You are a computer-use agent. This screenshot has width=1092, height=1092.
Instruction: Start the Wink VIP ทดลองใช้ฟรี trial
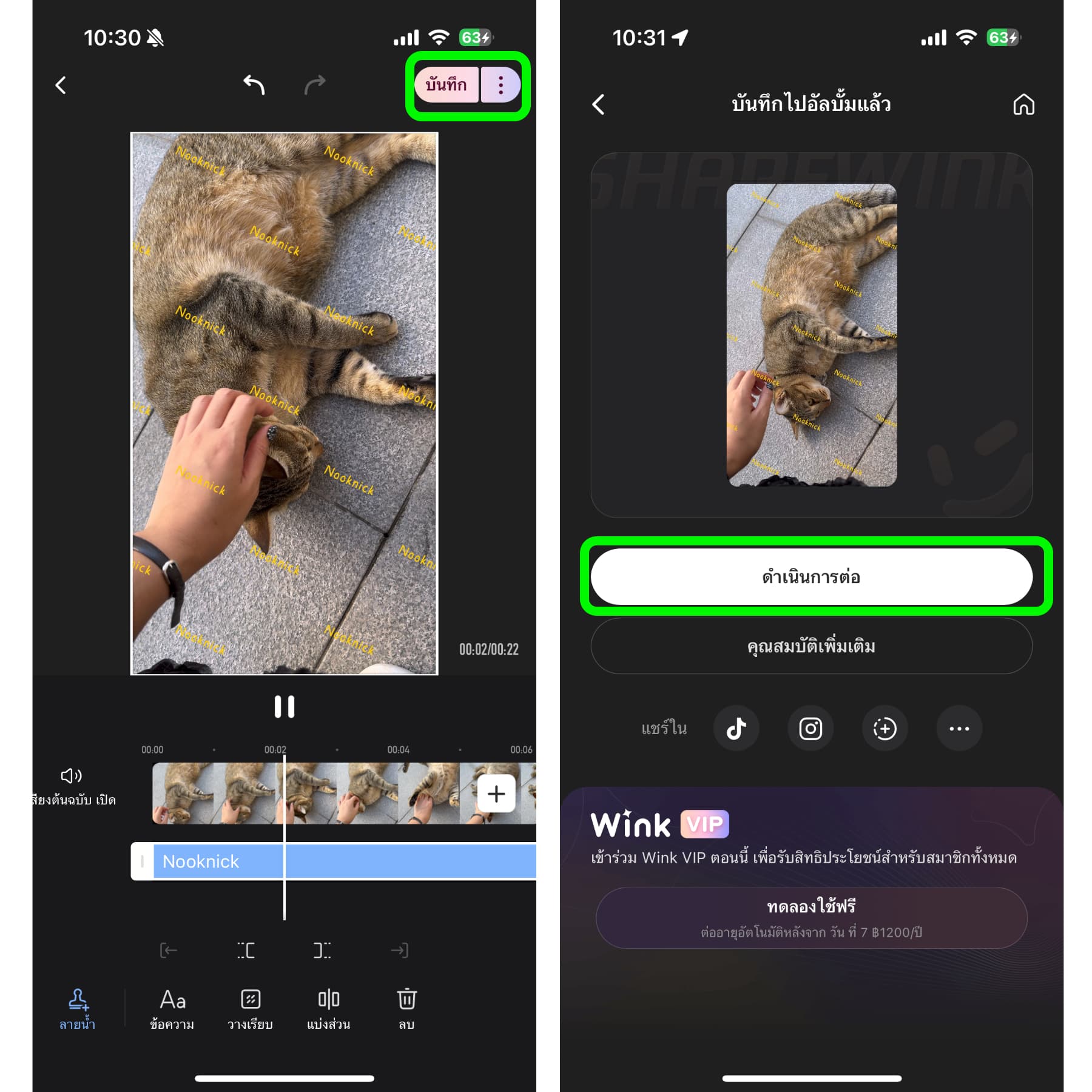coord(811,917)
